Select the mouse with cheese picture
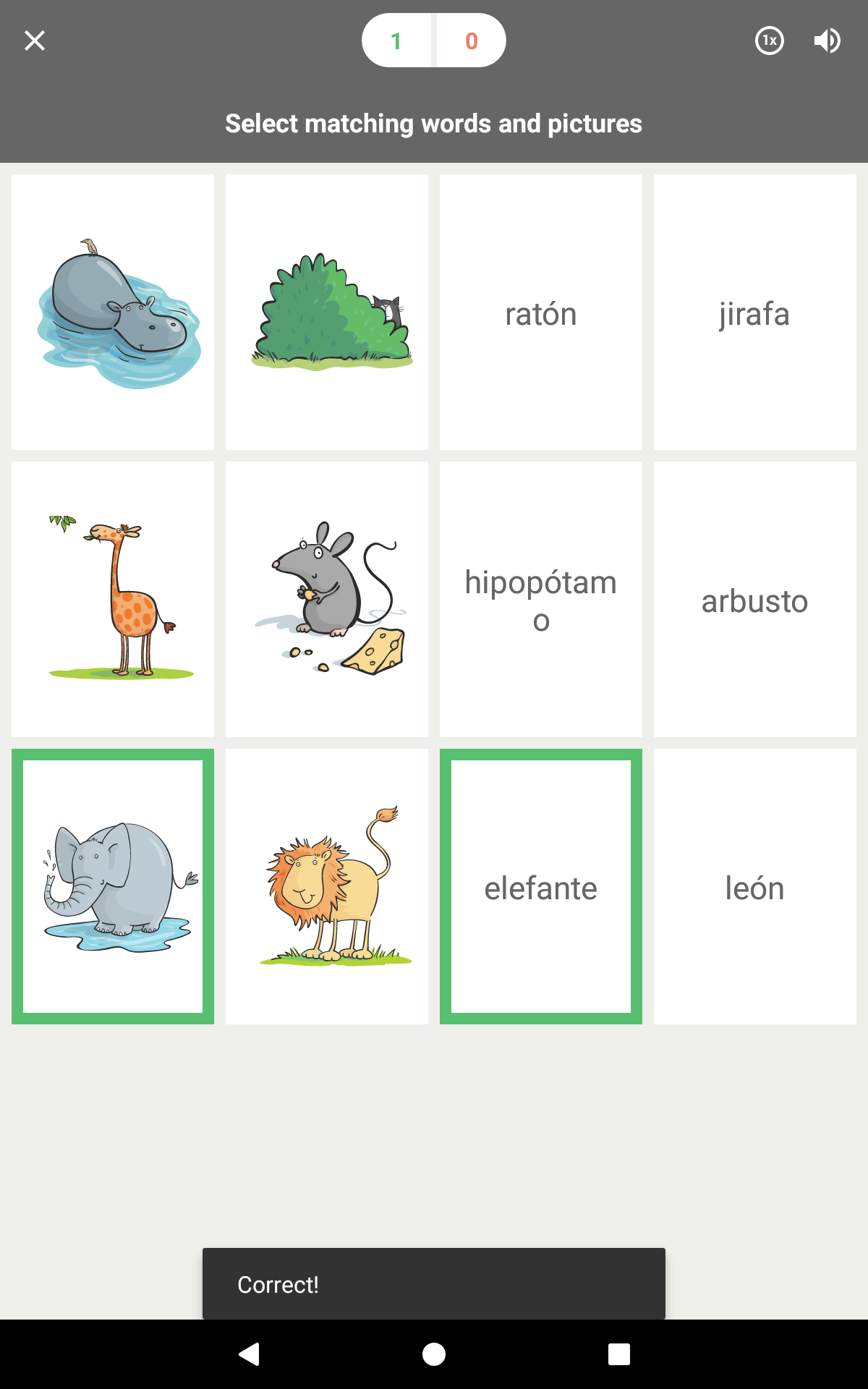The width and height of the screenshot is (868, 1389). [x=326, y=598]
